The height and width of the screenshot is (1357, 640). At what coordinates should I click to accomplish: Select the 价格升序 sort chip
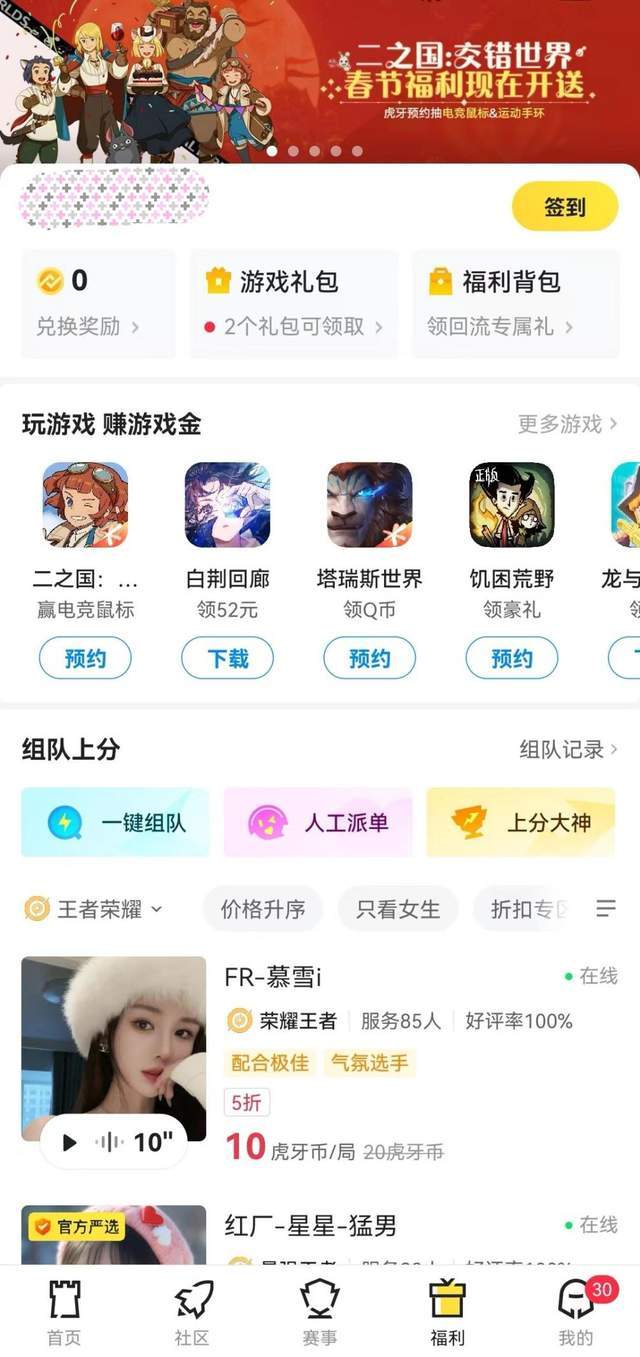pos(263,909)
